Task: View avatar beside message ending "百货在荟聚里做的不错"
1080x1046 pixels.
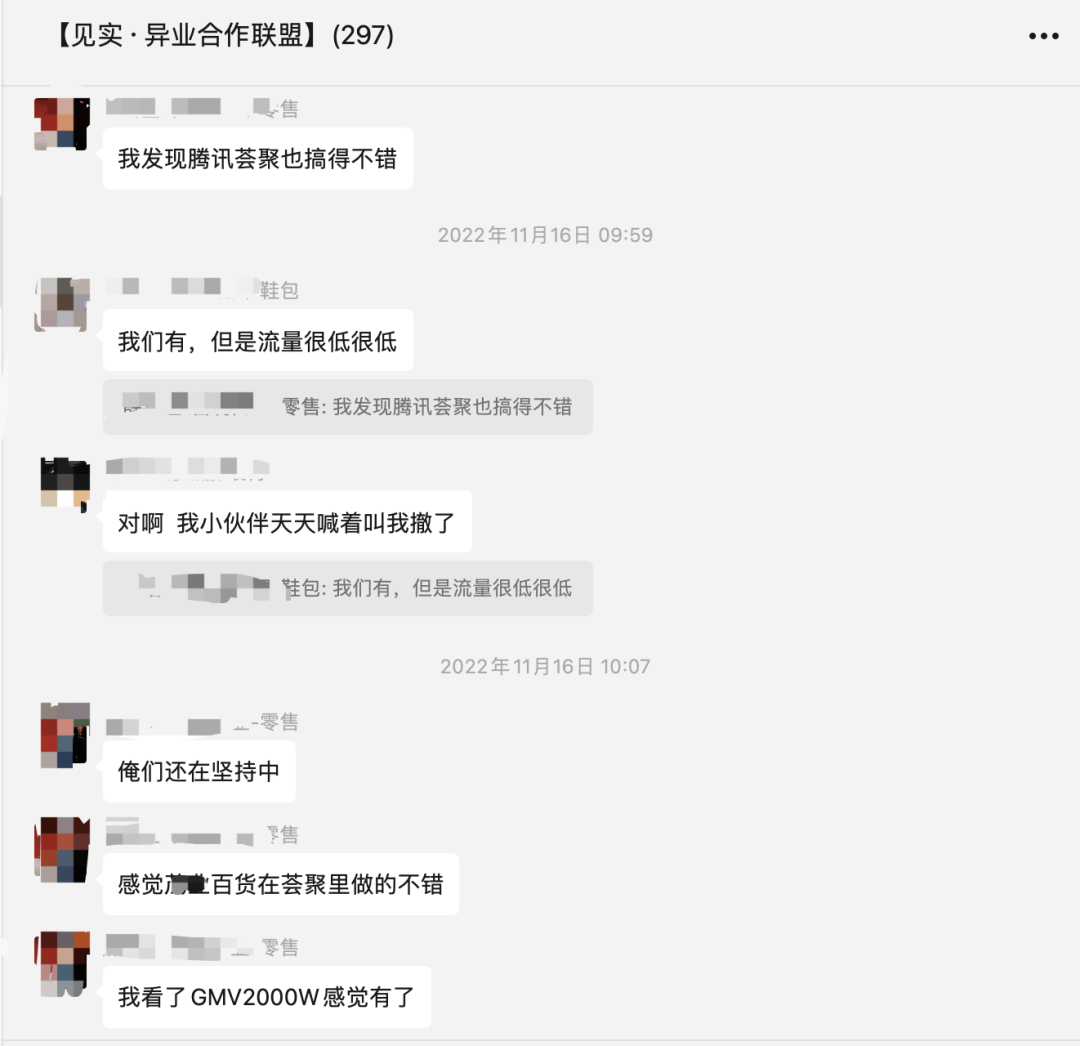Action: point(64,849)
